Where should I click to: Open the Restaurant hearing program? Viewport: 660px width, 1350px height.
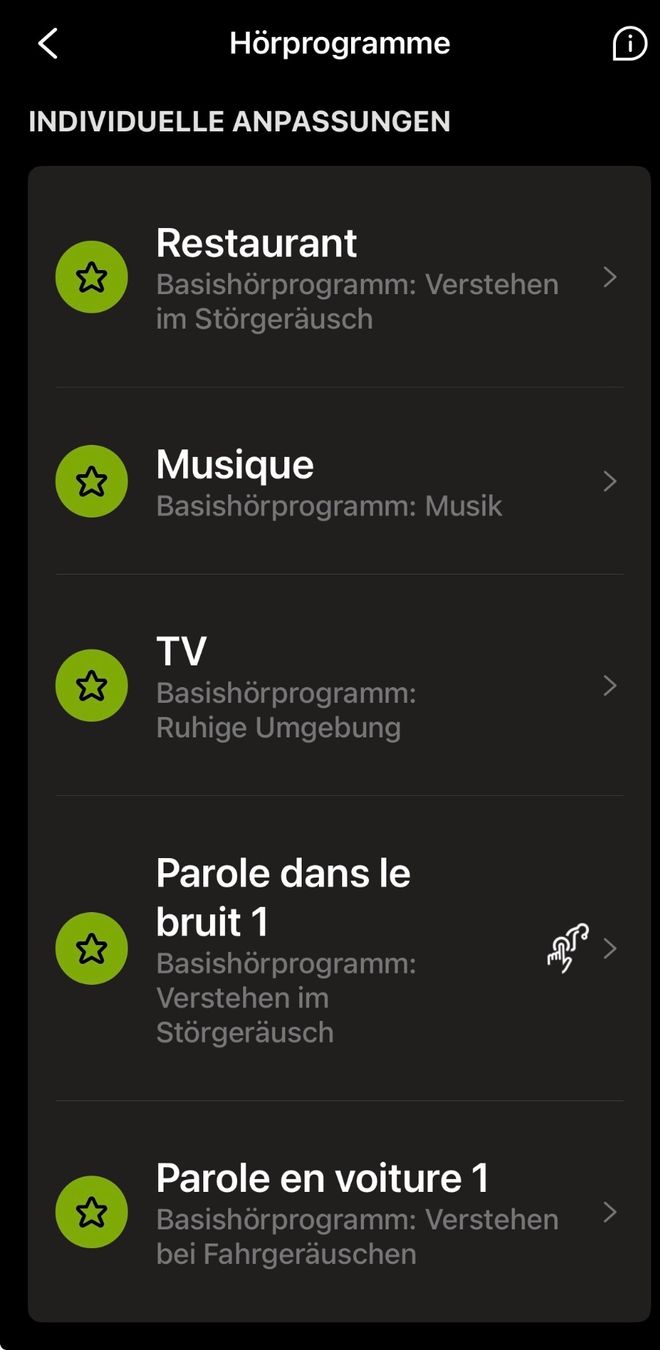[x=339, y=278]
